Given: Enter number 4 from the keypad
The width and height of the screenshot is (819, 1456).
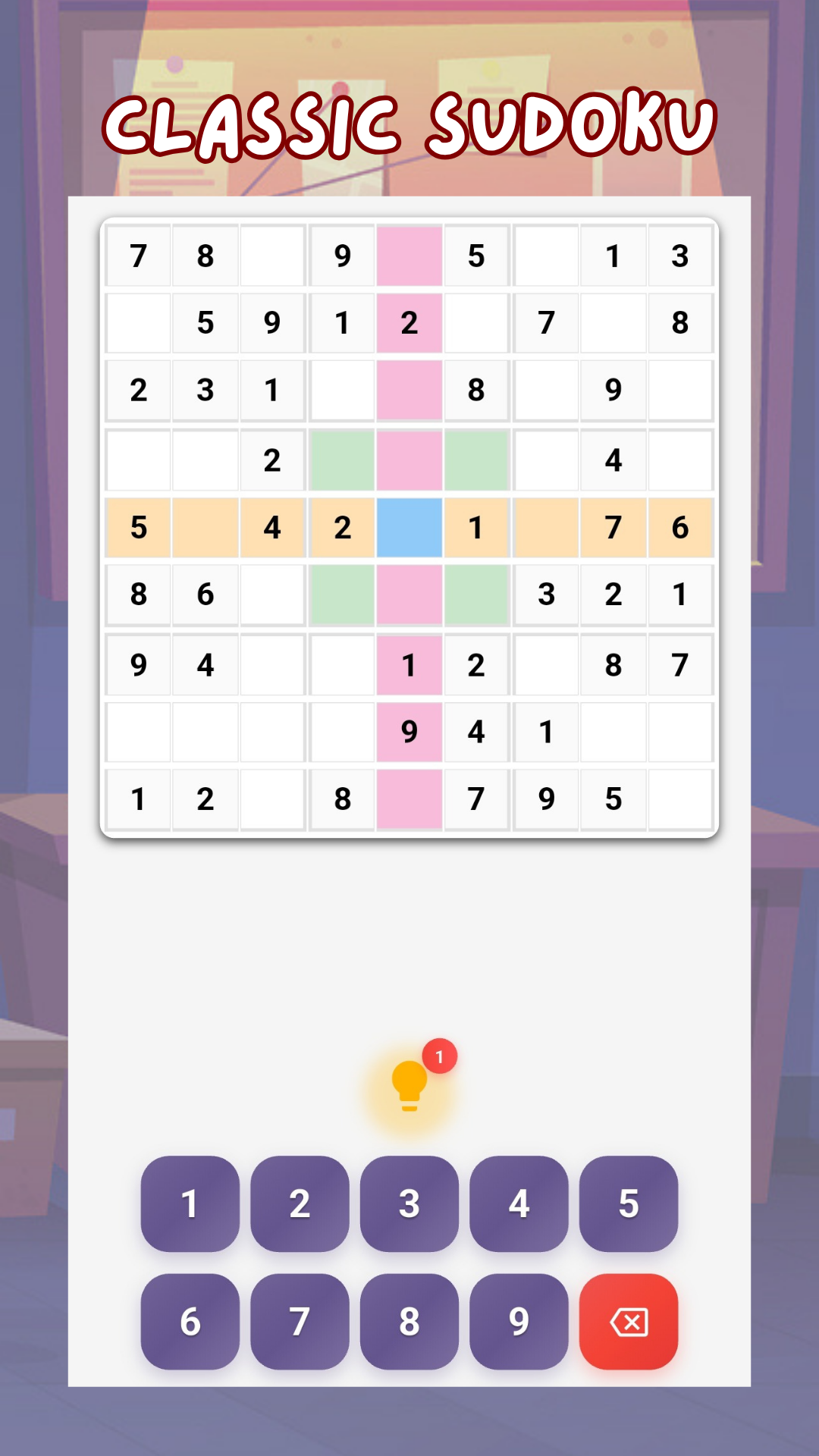Looking at the screenshot, I should (x=519, y=1203).
